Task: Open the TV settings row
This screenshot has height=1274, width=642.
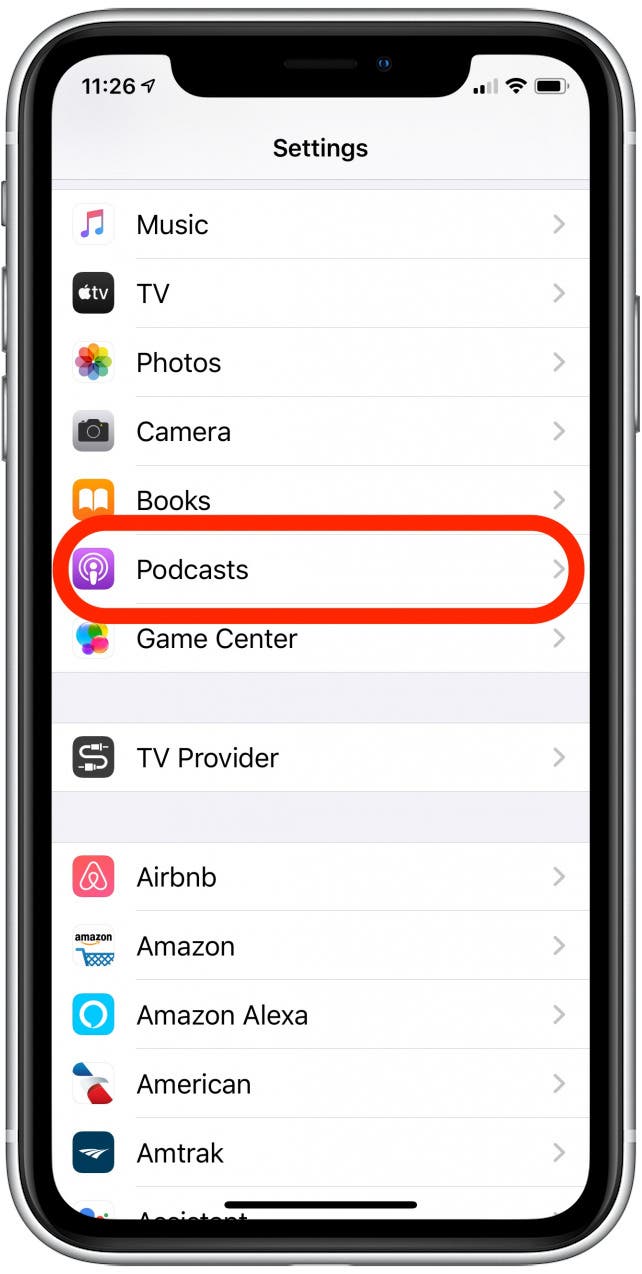Action: pos(320,294)
